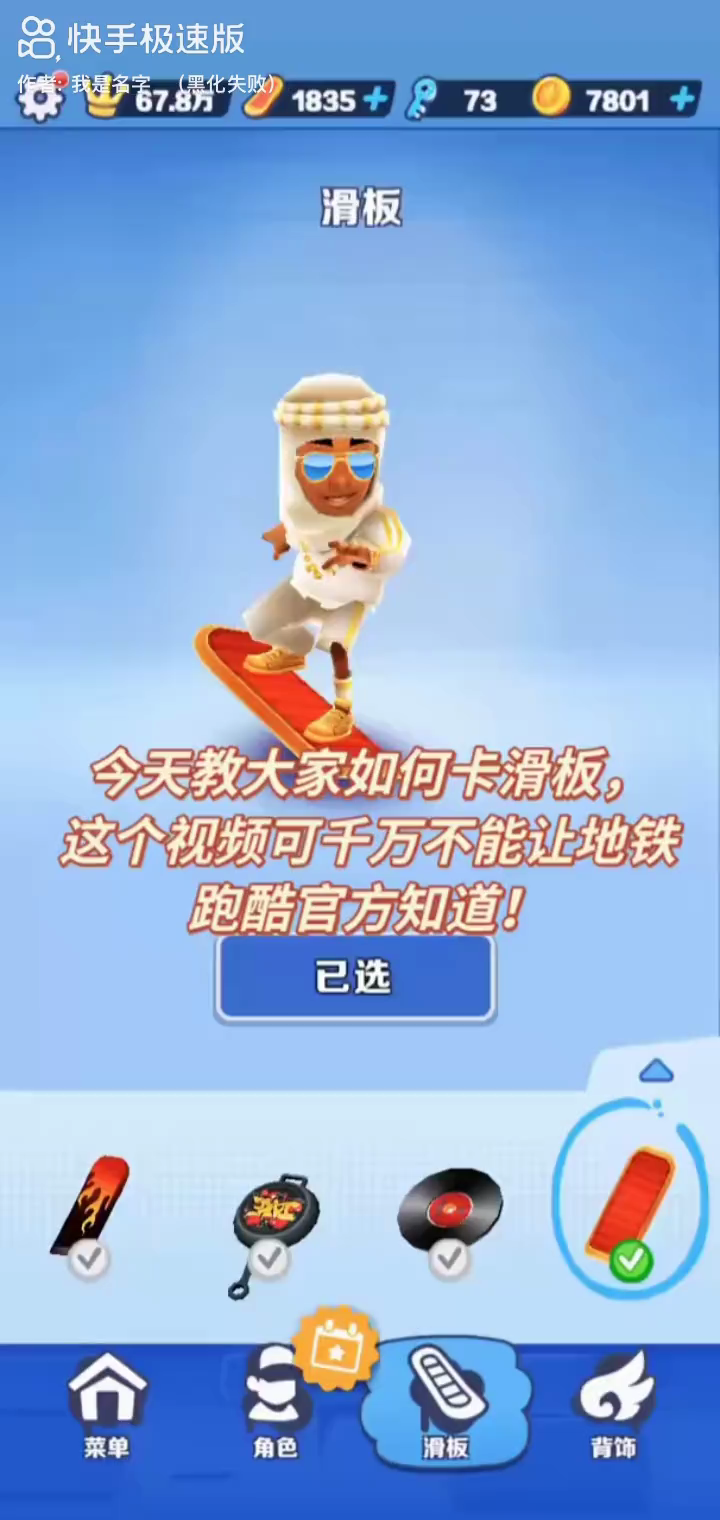Viewport: 720px width, 1520px height.
Task: Add more skateboards via plus next to 1835
Action: click(376, 100)
